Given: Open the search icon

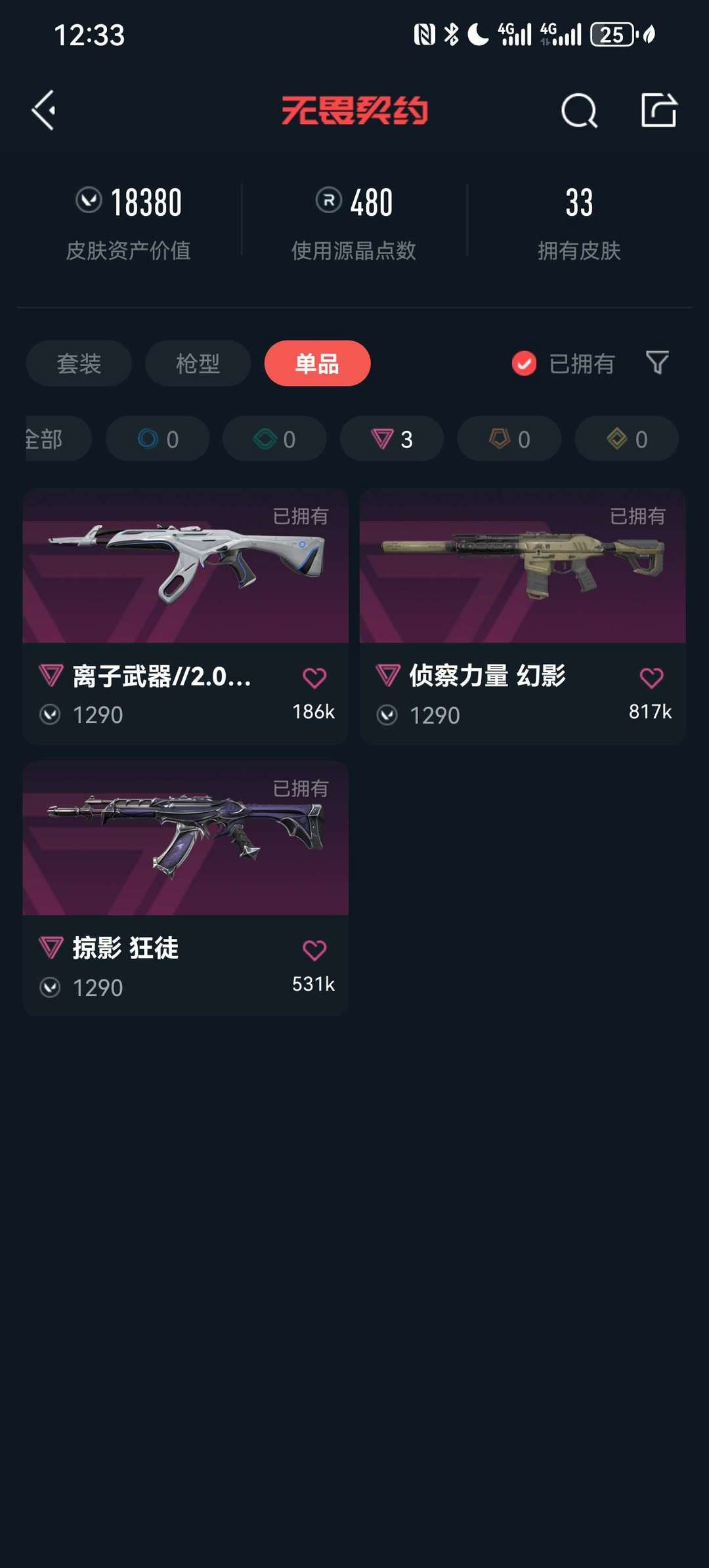Looking at the screenshot, I should click(x=579, y=110).
